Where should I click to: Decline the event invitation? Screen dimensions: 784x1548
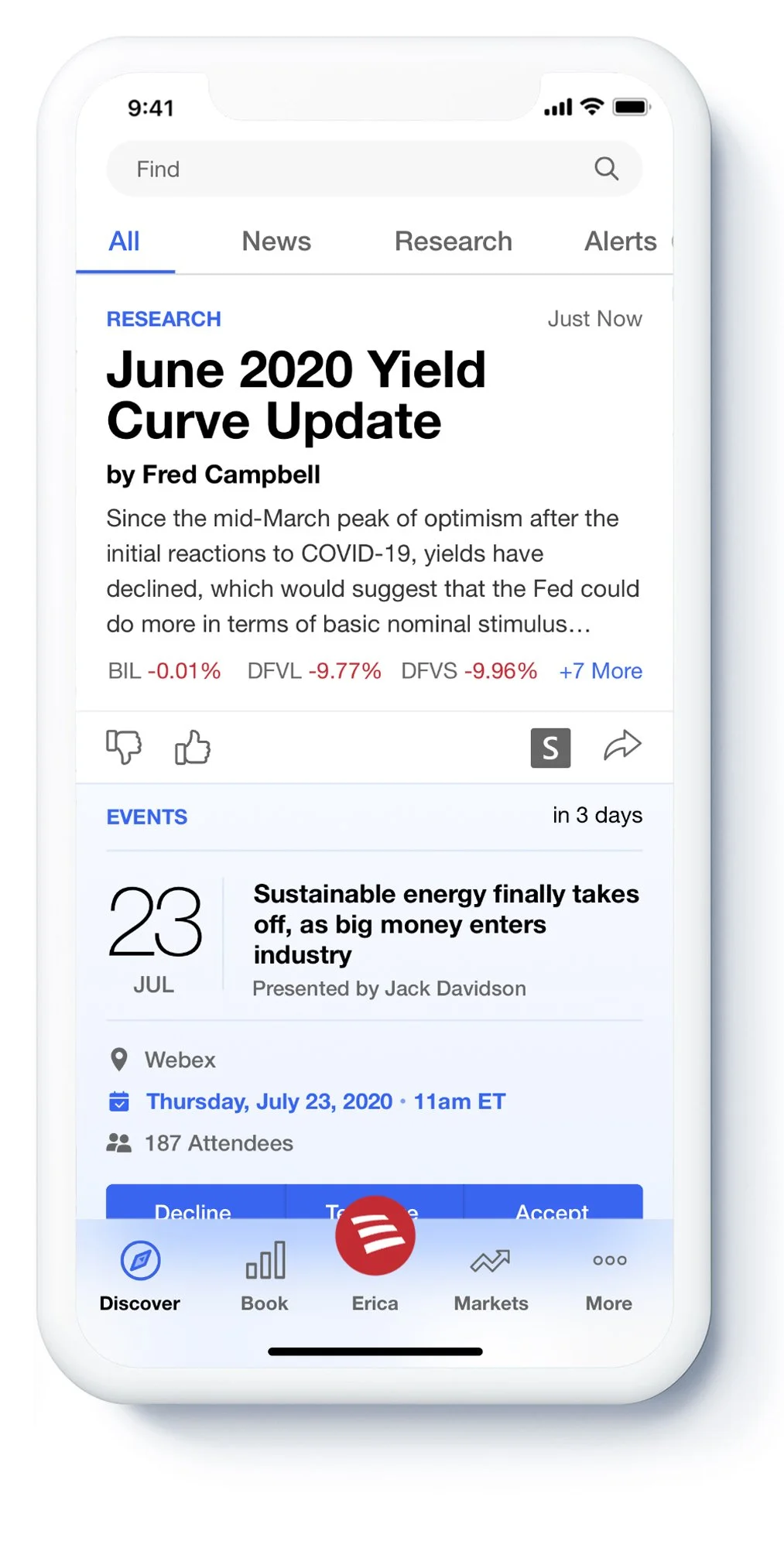(195, 1203)
